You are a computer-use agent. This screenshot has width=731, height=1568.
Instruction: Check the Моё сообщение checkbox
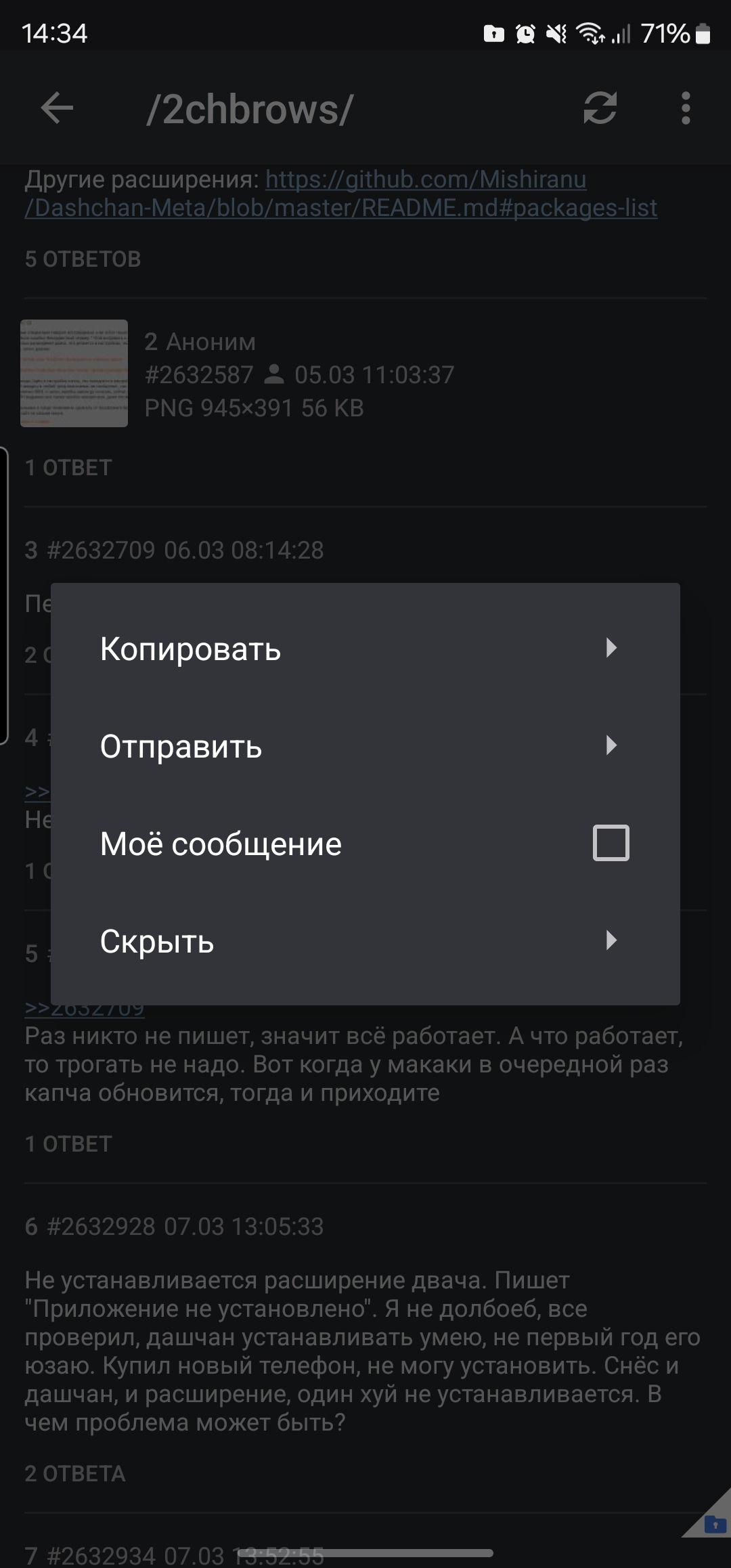click(611, 843)
